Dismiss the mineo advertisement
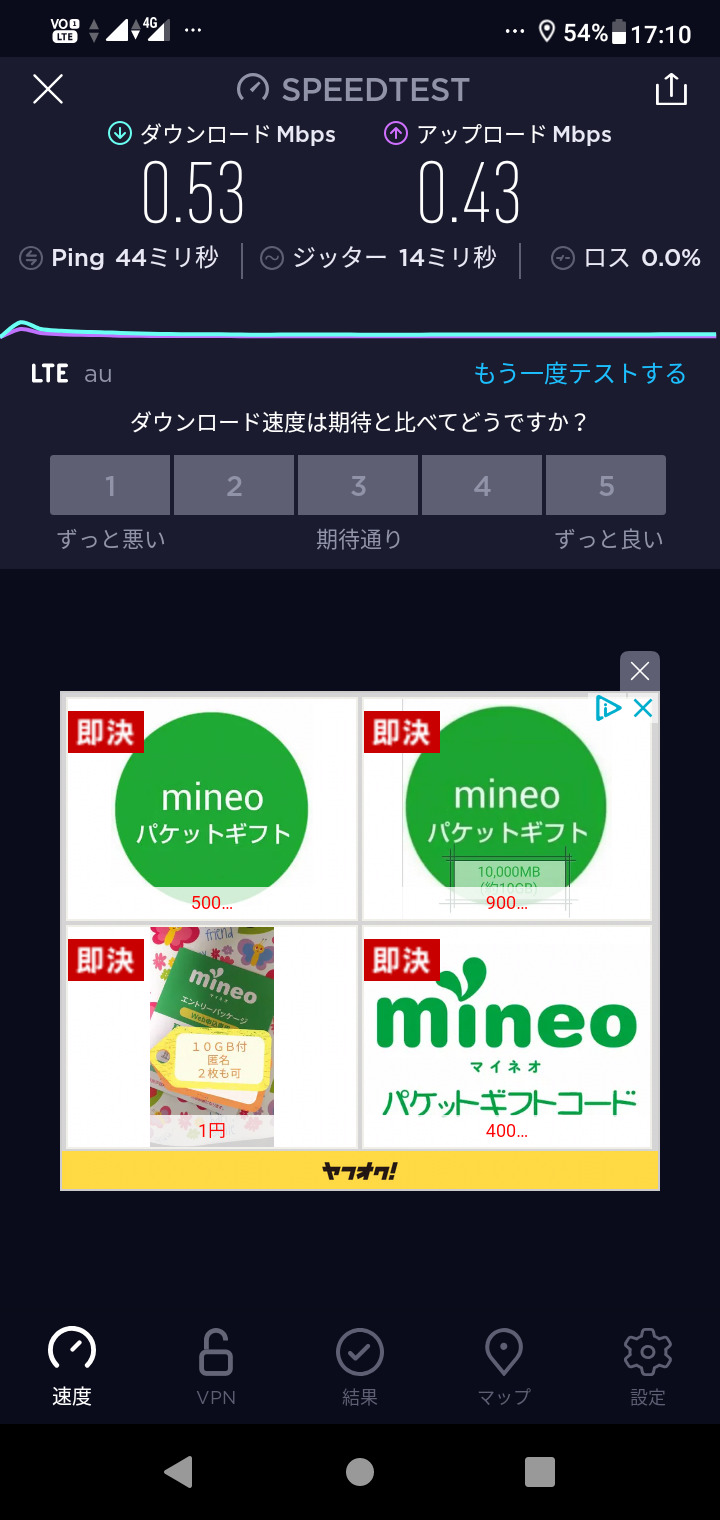 [640, 671]
